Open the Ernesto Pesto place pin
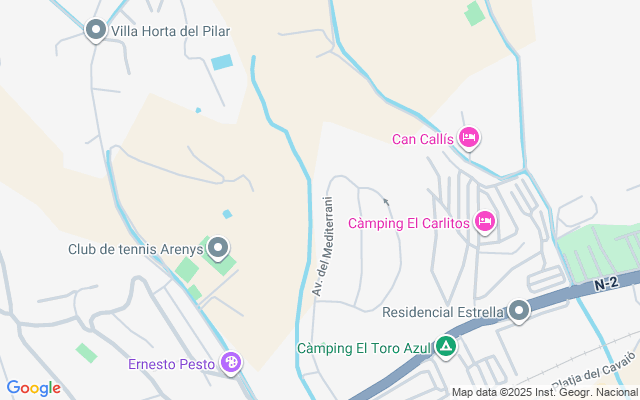640x400 pixels. click(231, 363)
